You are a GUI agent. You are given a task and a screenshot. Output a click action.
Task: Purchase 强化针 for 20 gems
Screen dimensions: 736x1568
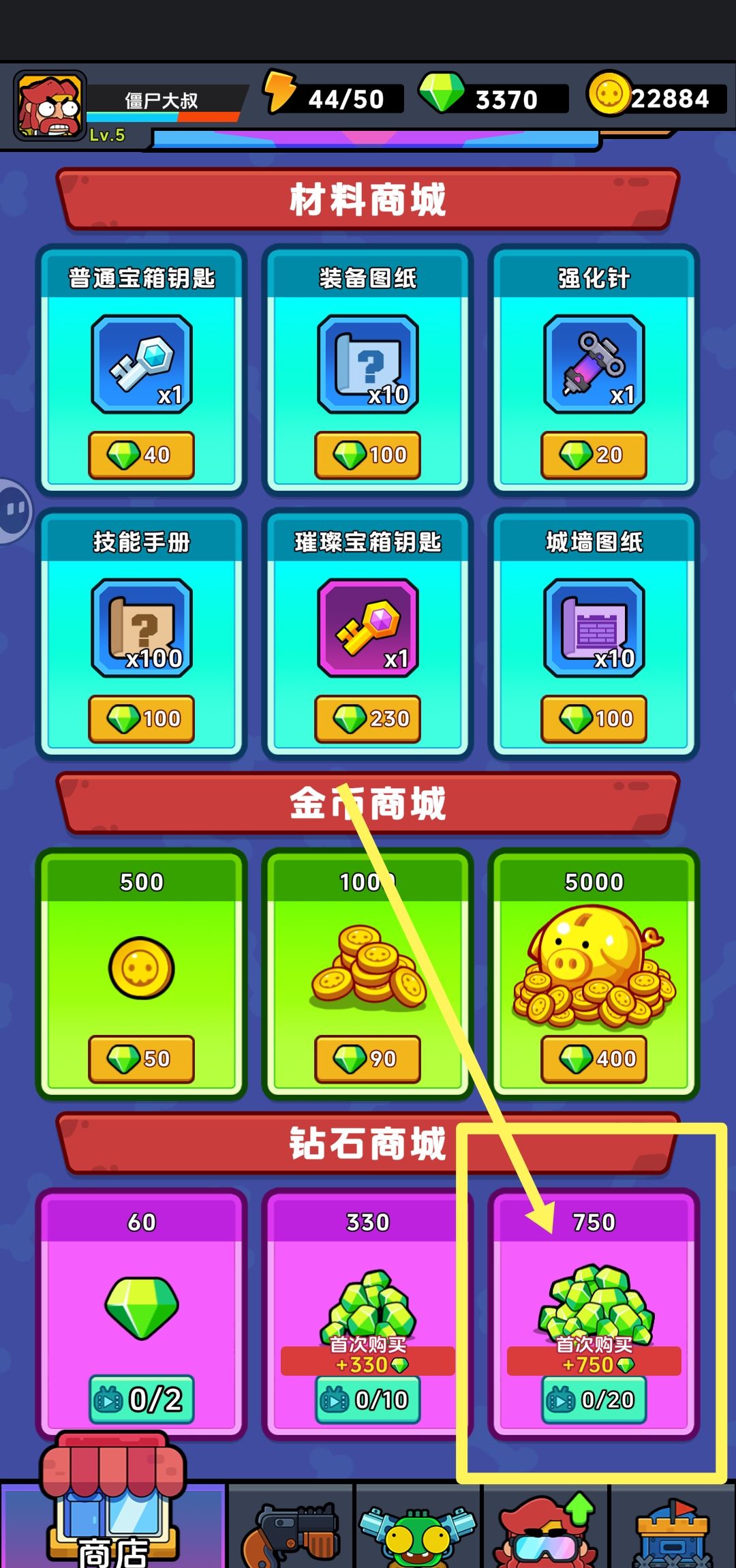click(x=594, y=455)
